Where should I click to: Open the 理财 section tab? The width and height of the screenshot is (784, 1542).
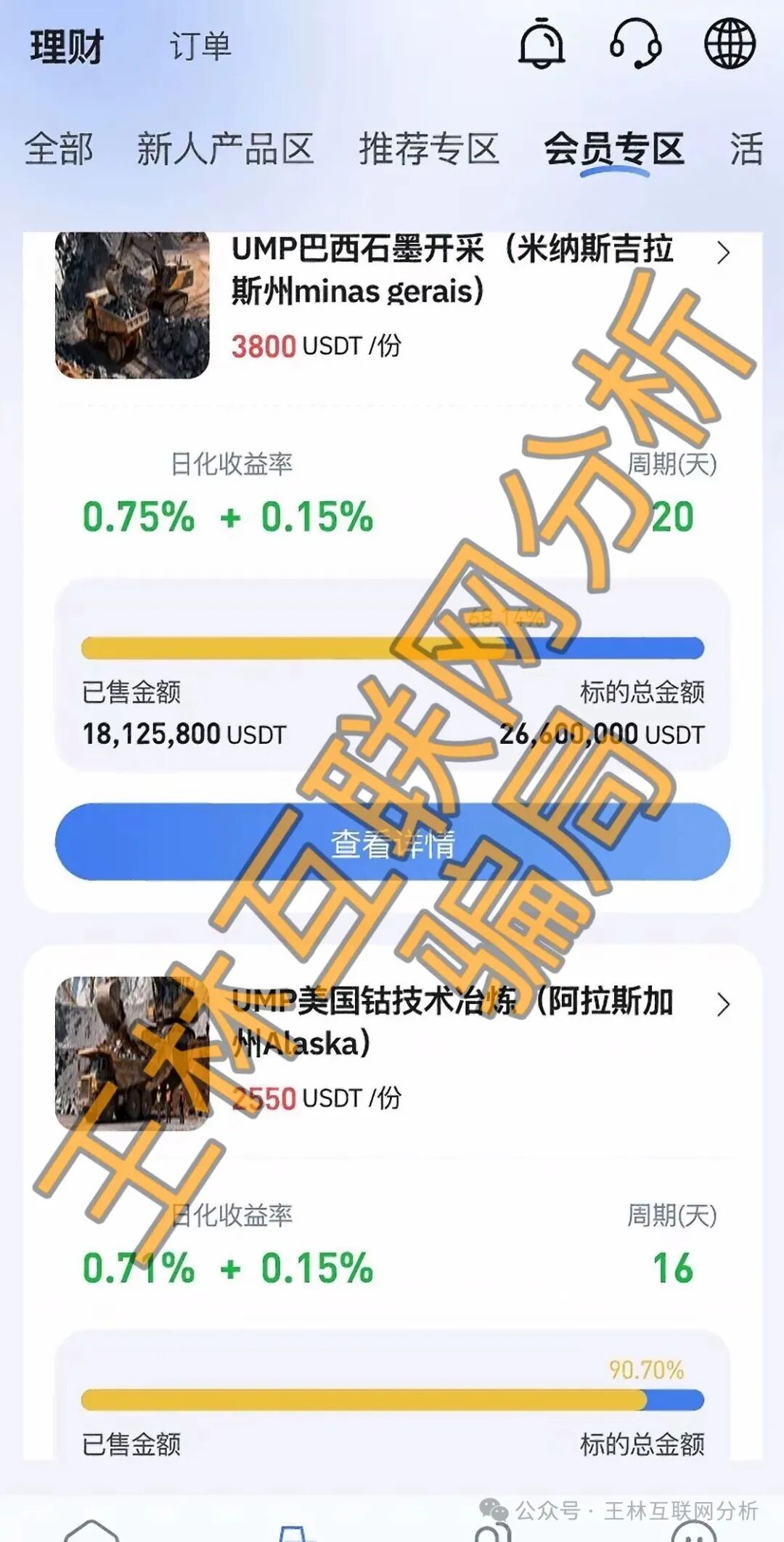coord(65,46)
